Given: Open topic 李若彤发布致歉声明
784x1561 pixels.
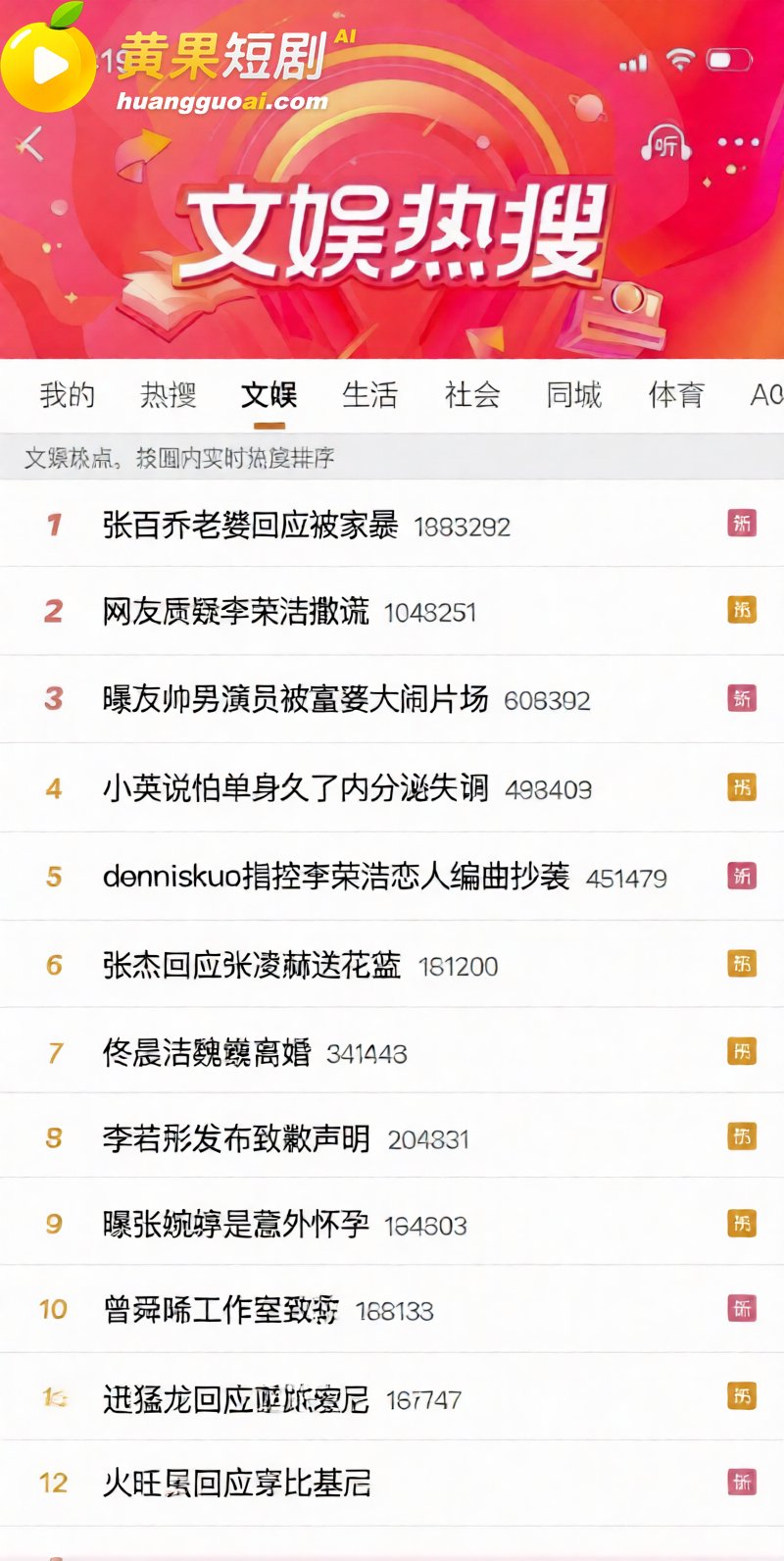Looking at the screenshot, I should click(x=392, y=1137).
